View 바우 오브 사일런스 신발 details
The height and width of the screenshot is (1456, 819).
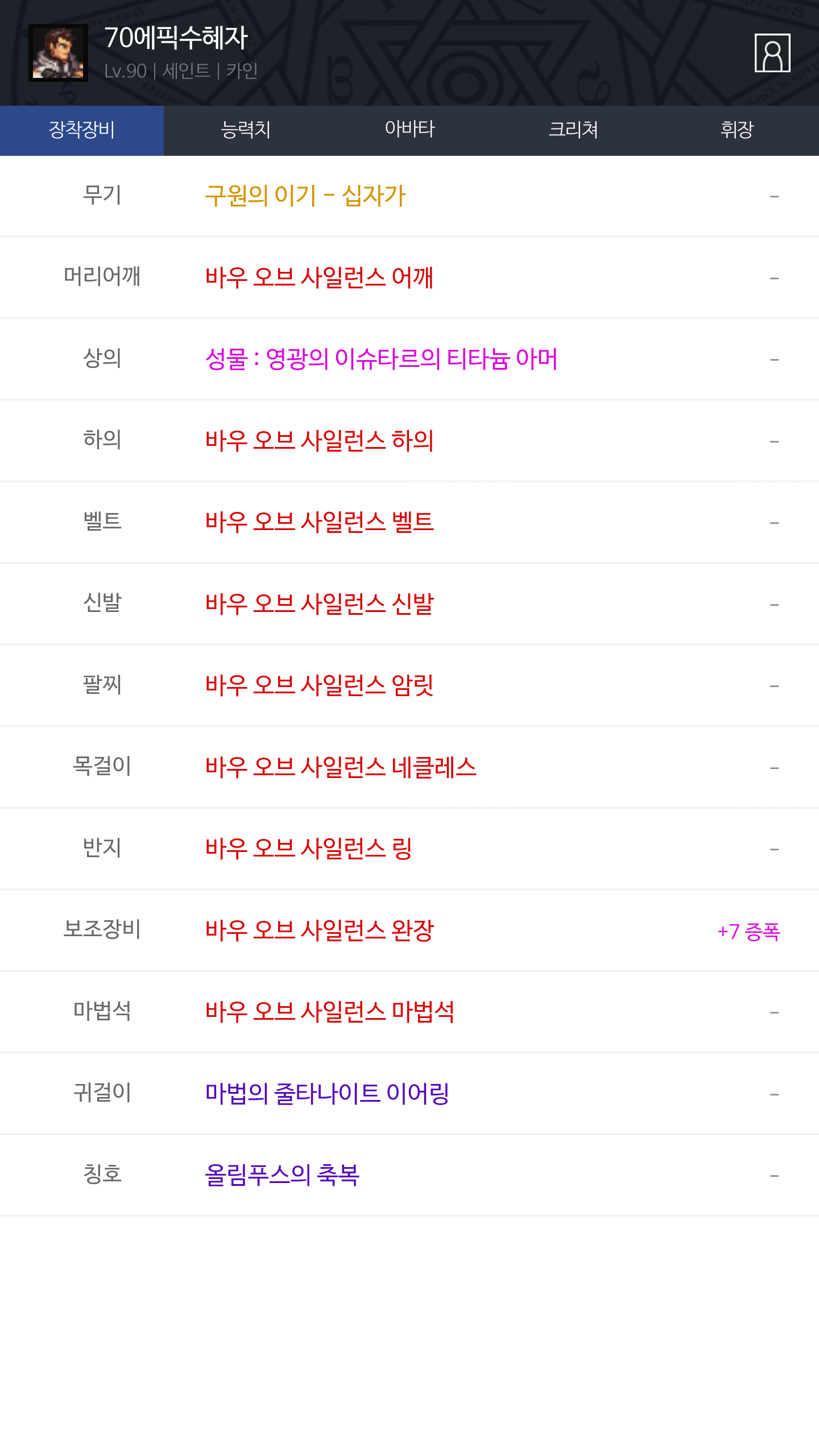tap(319, 604)
